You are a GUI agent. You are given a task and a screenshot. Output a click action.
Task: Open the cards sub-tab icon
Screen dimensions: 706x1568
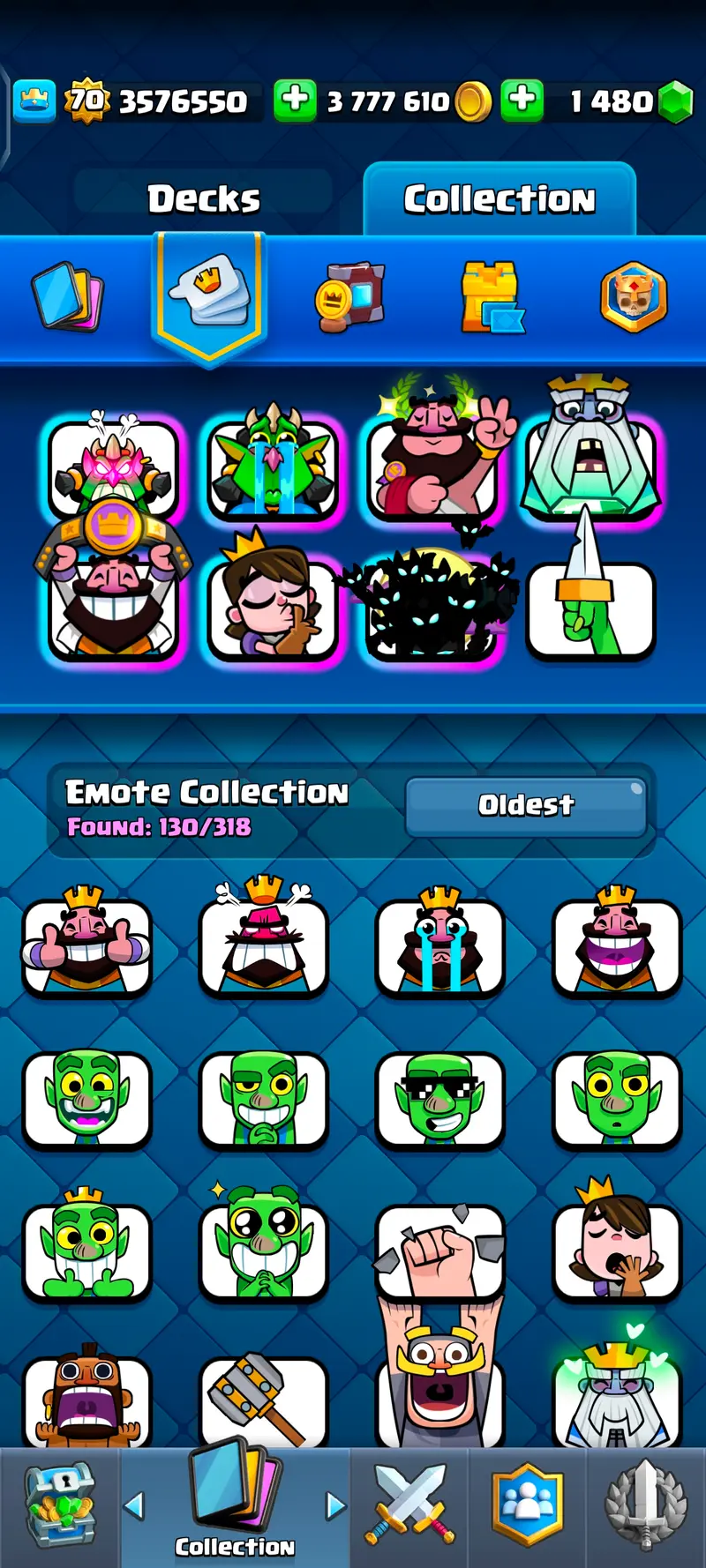(68, 296)
